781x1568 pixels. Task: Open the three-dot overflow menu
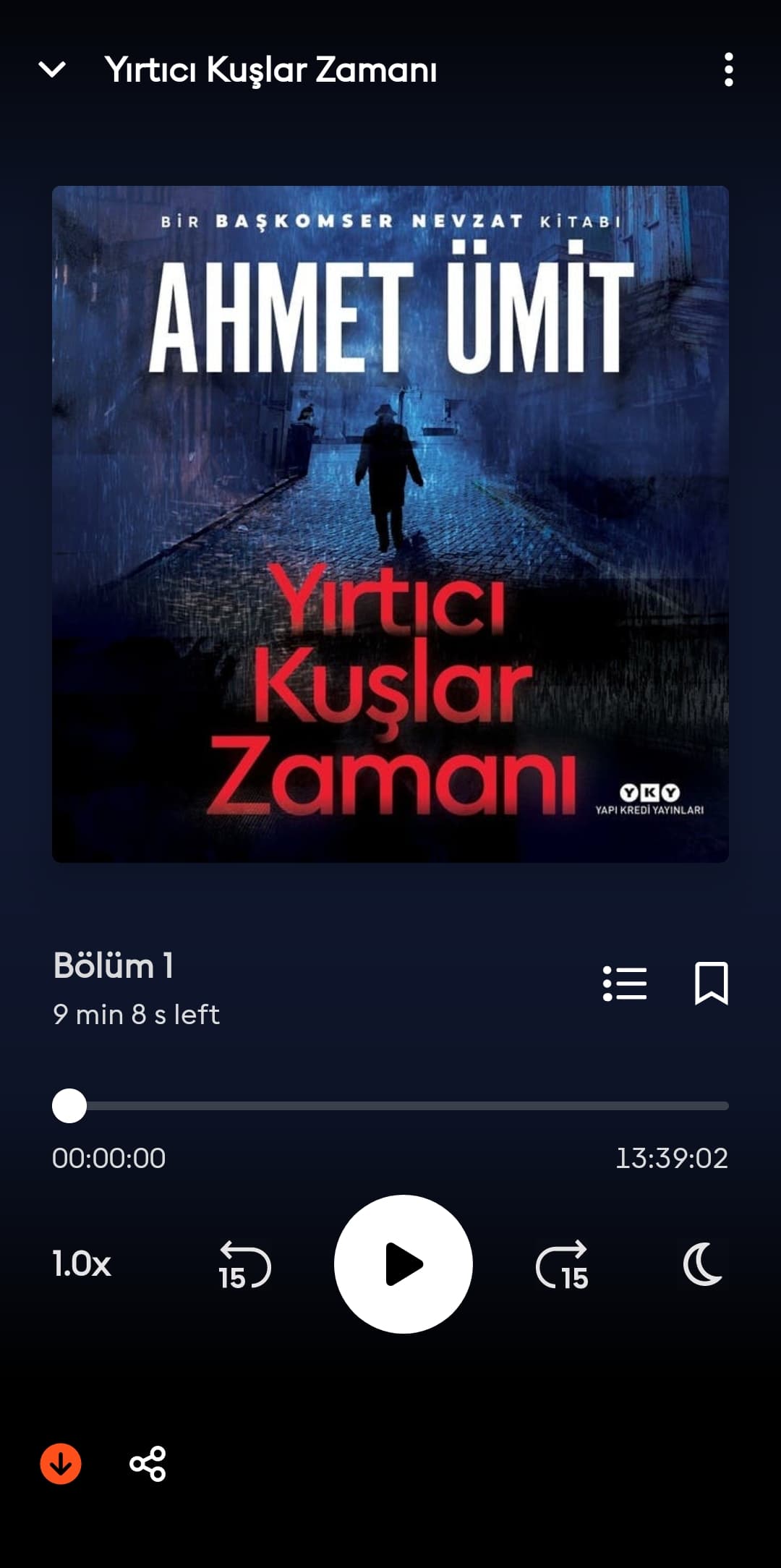728,70
